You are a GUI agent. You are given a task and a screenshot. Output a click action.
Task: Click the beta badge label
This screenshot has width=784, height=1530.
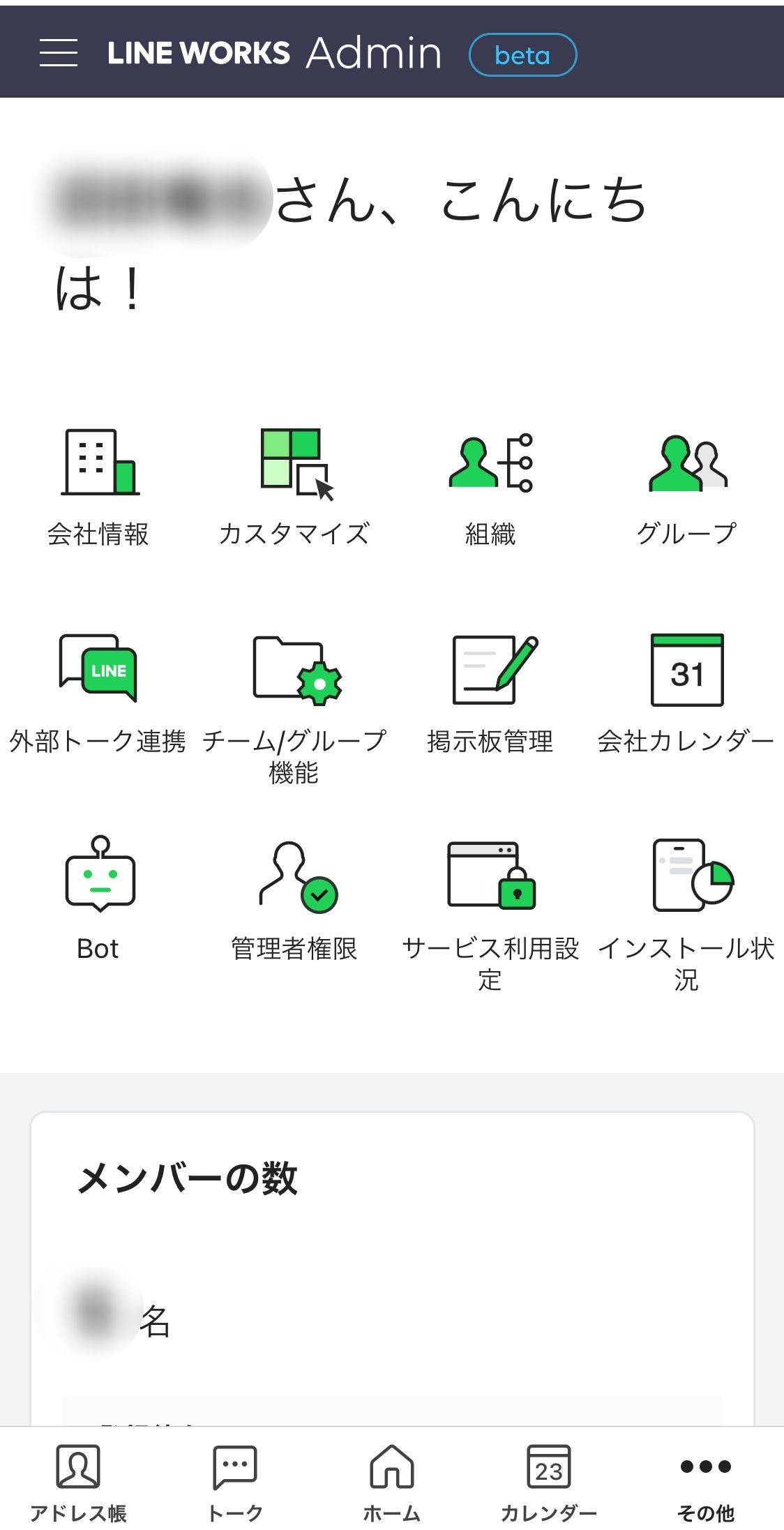pyautogui.click(x=523, y=55)
